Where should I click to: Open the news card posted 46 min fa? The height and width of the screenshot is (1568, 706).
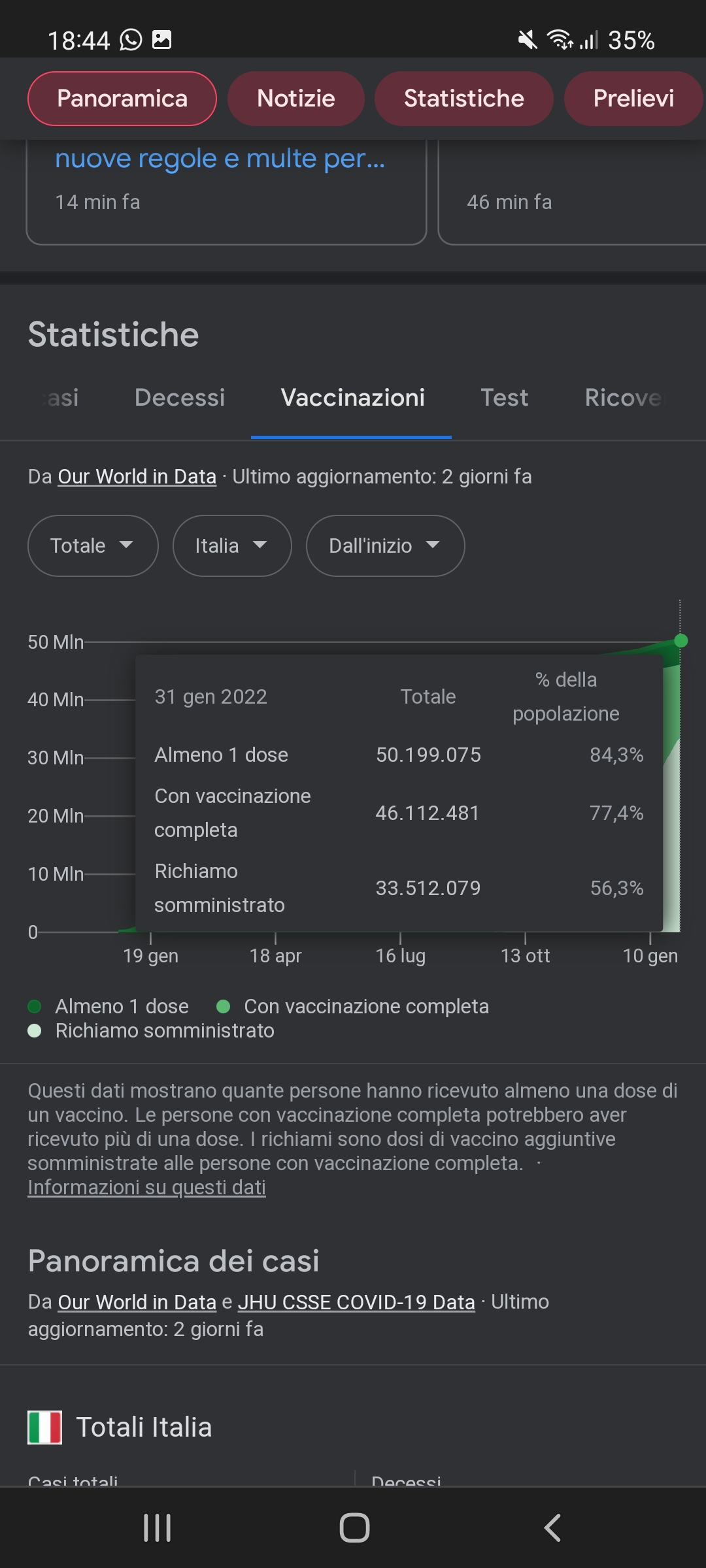[x=572, y=192]
